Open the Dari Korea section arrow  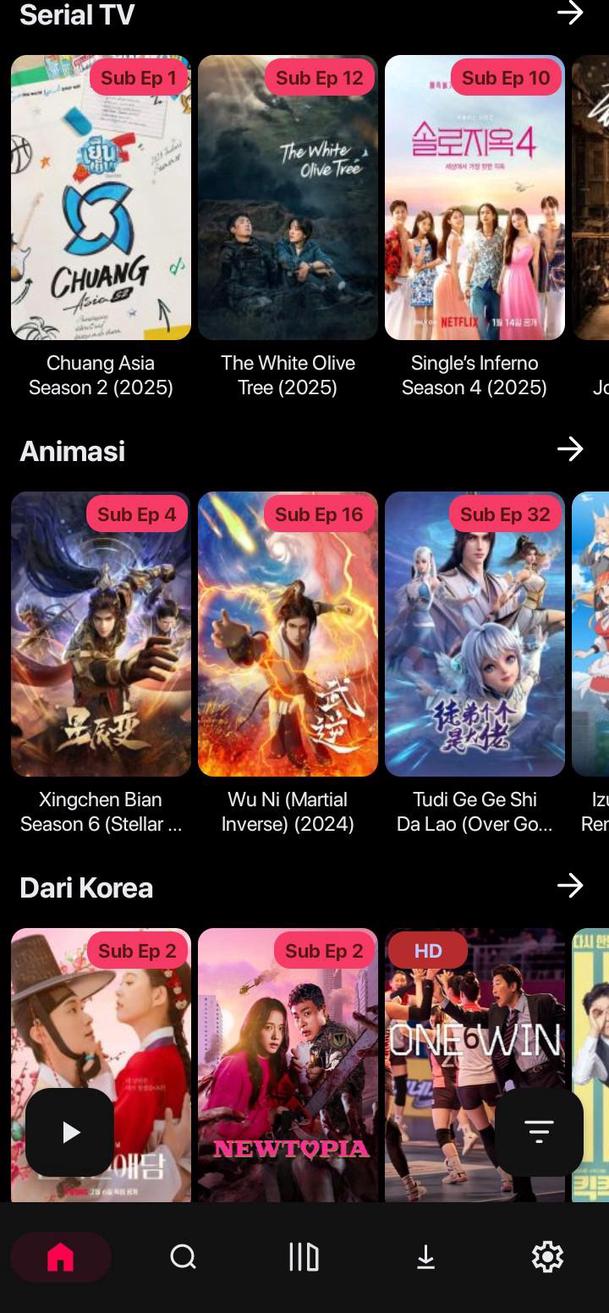[570, 886]
